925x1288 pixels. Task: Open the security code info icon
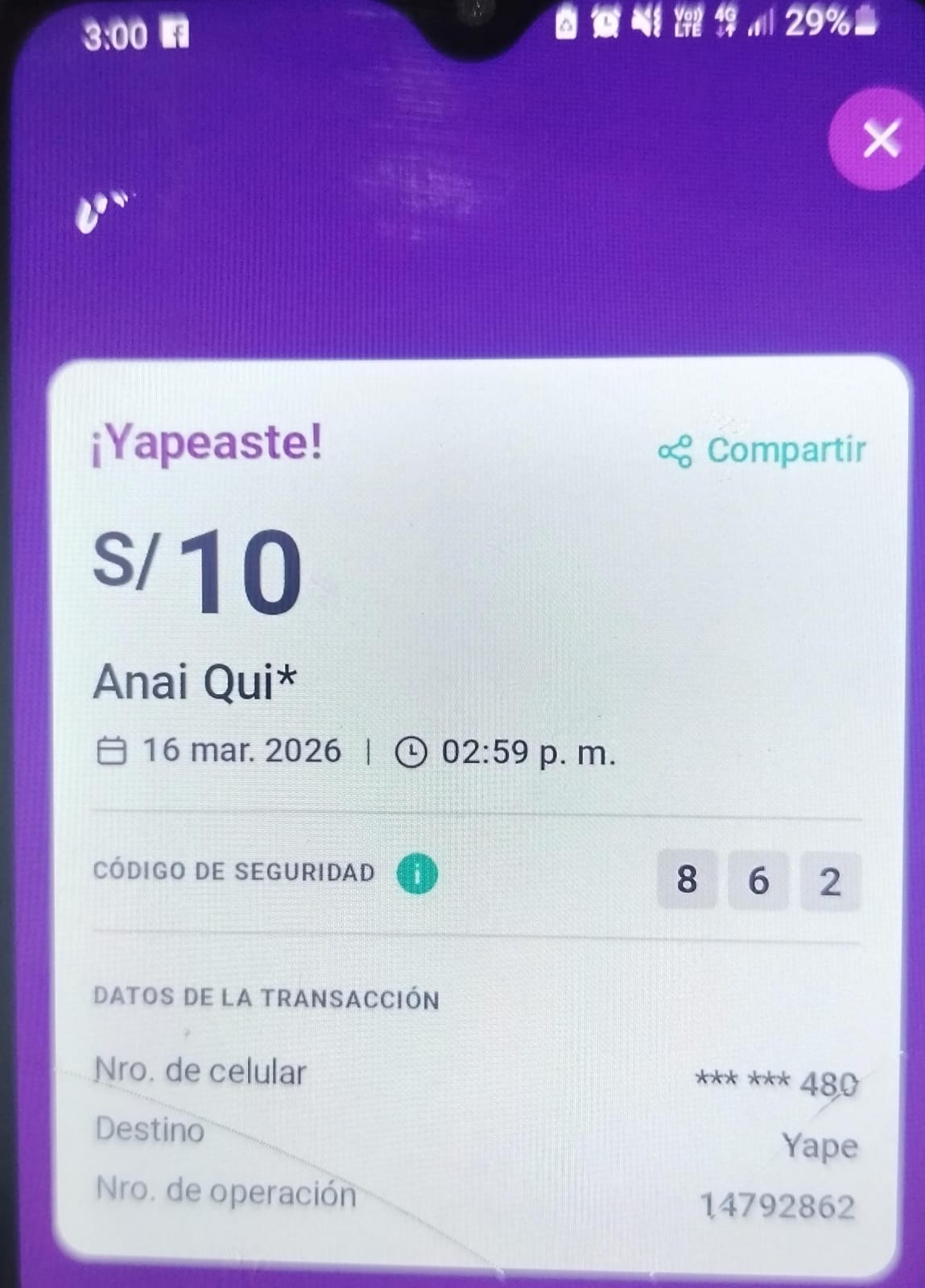click(417, 873)
